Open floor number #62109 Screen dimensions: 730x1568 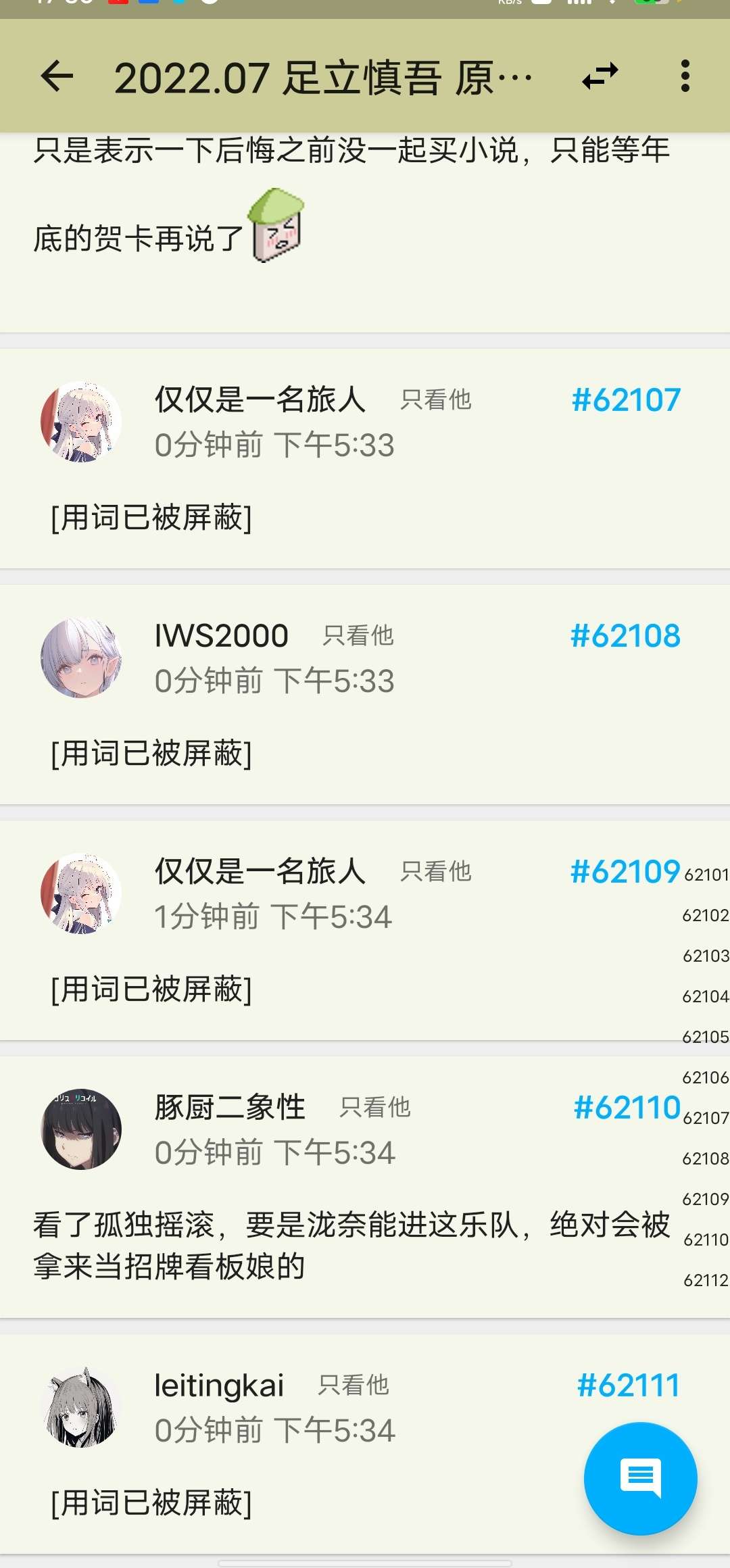(x=625, y=871)
